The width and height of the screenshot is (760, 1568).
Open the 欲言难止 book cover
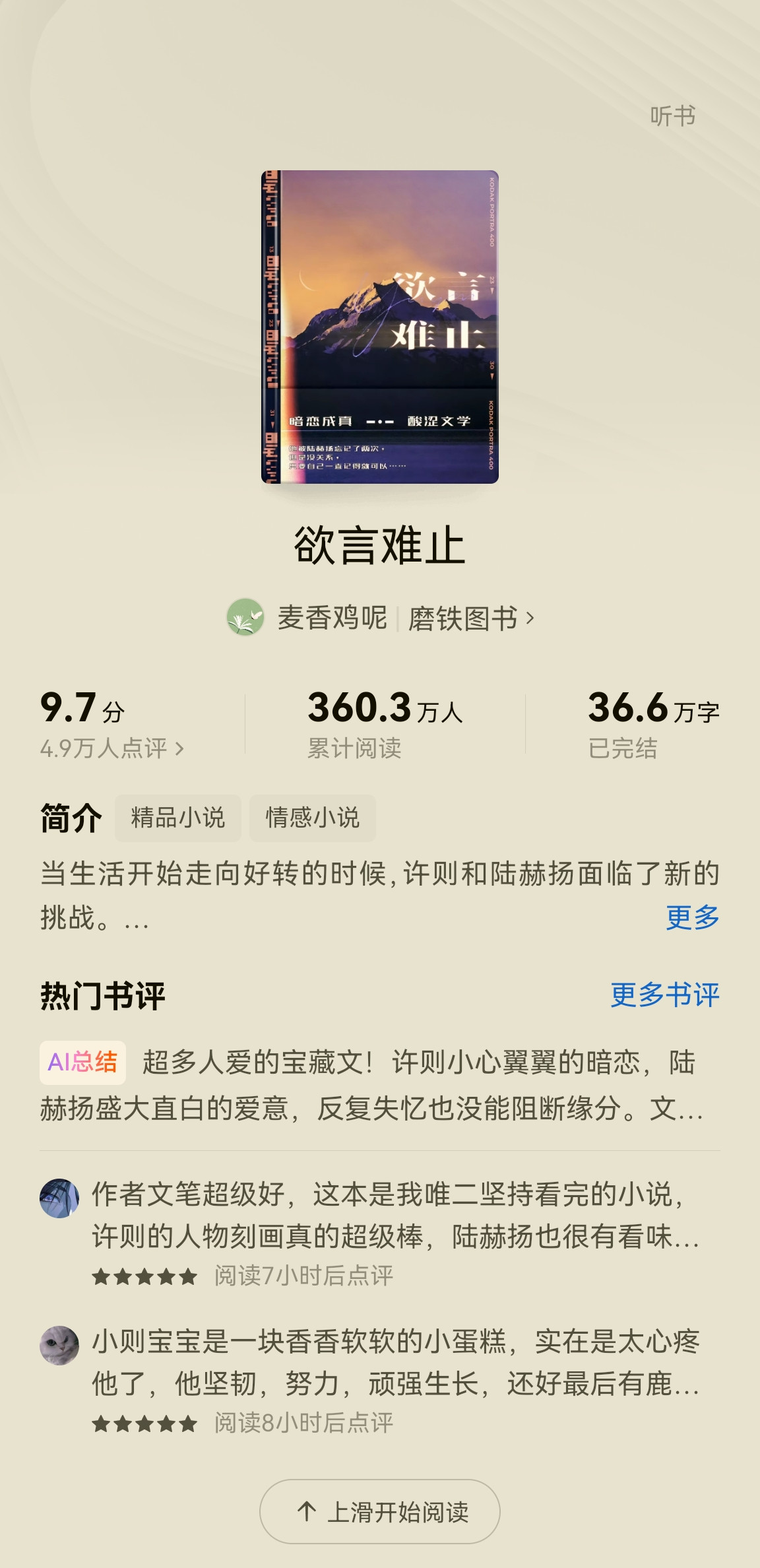pos(380,327)
